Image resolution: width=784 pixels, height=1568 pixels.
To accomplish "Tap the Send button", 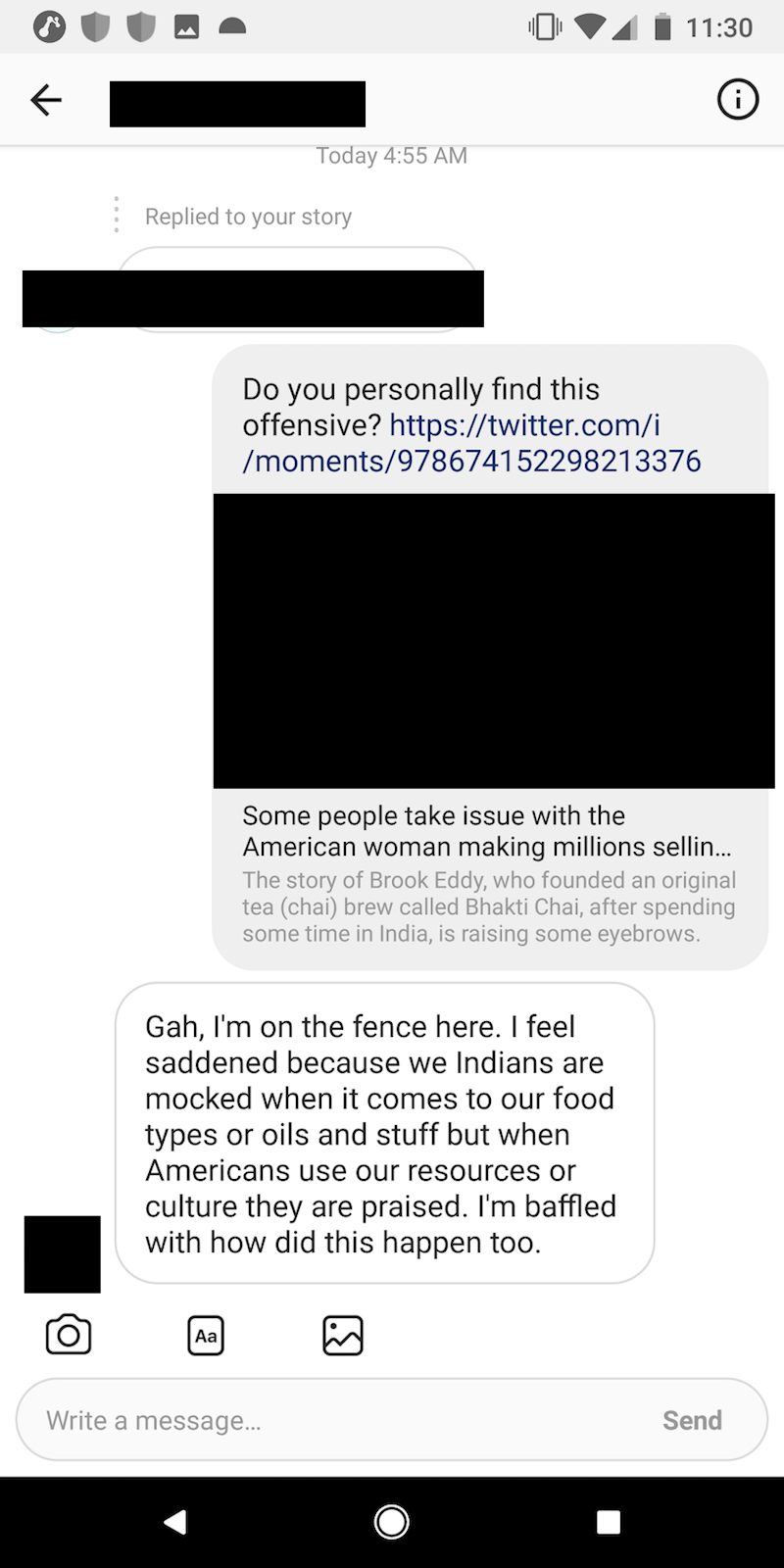I will [x=692, y=1420].
